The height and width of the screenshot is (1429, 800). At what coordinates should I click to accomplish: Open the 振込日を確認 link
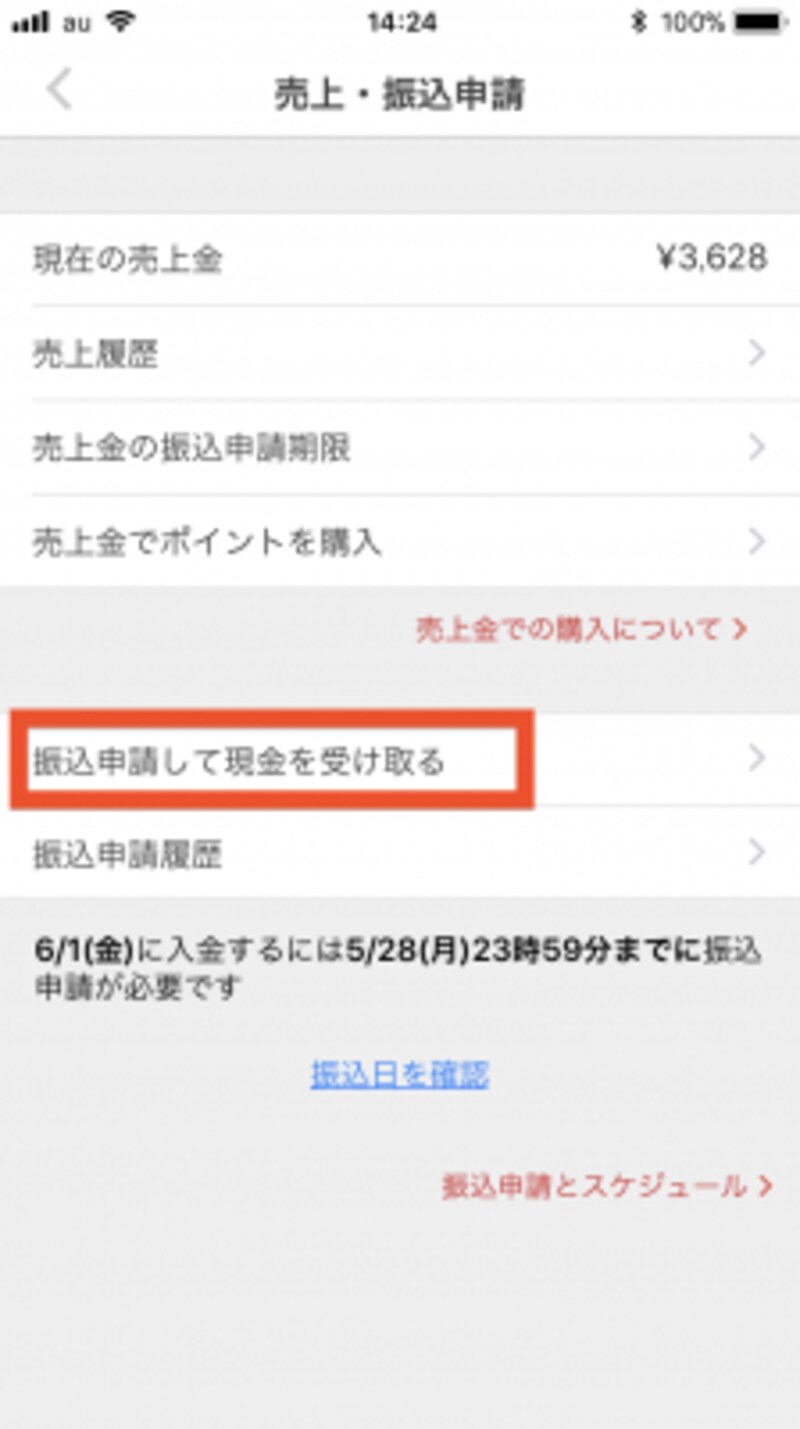[x=400, y=1075]
